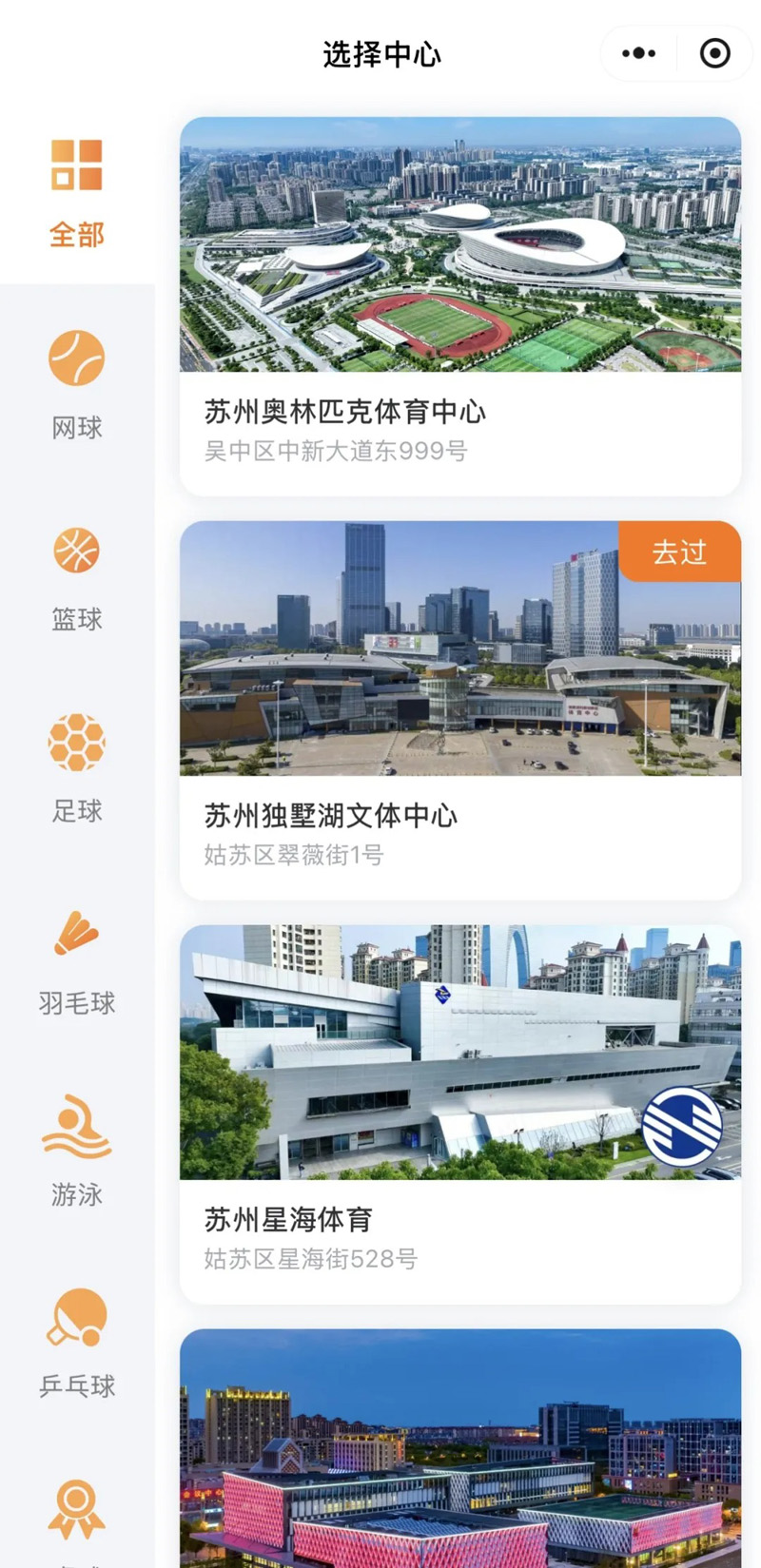761x1568 pixels.
Task: Open the mini program more-options menu
Action: point(638,53)
